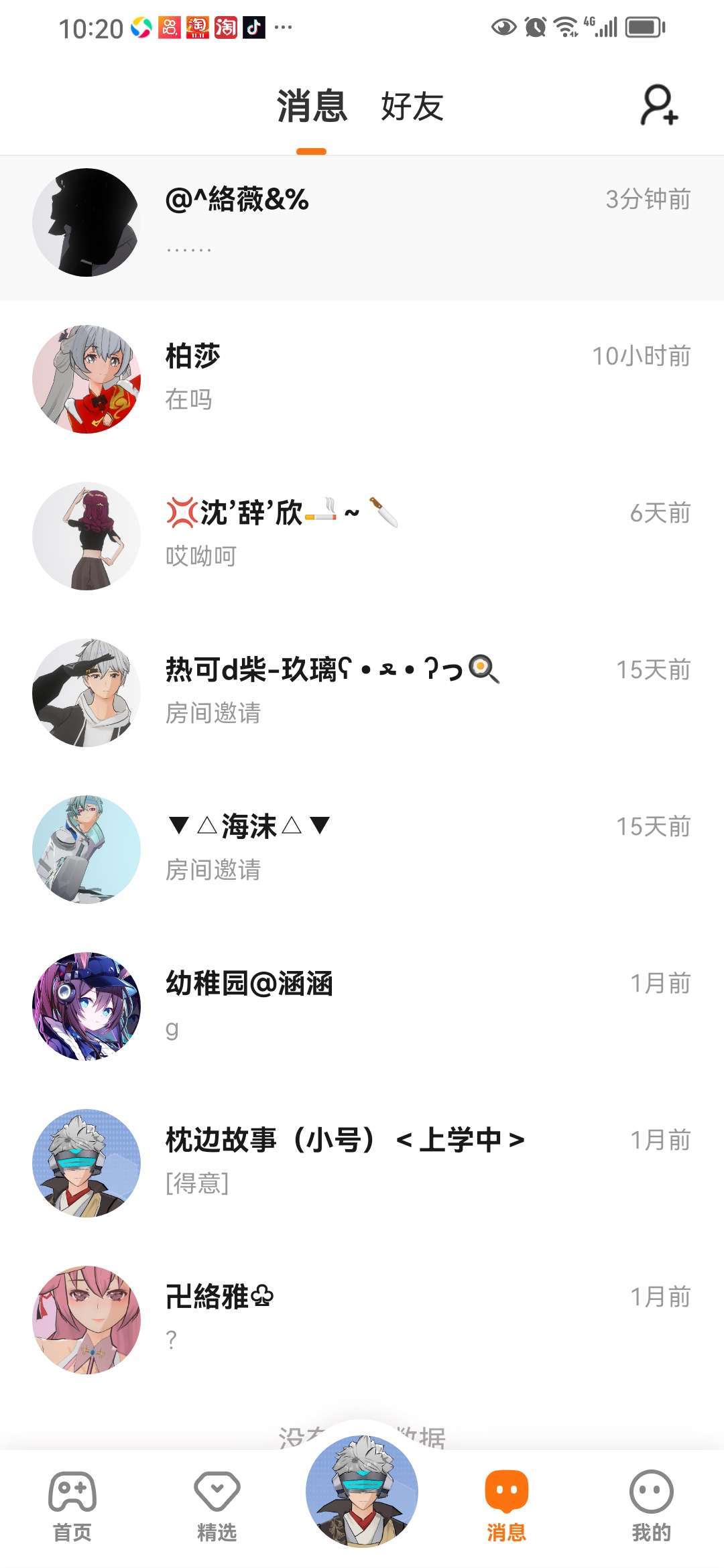
Task: Open the chat with 枕边故事(小号)
Action: click(x=362, y=1163)
